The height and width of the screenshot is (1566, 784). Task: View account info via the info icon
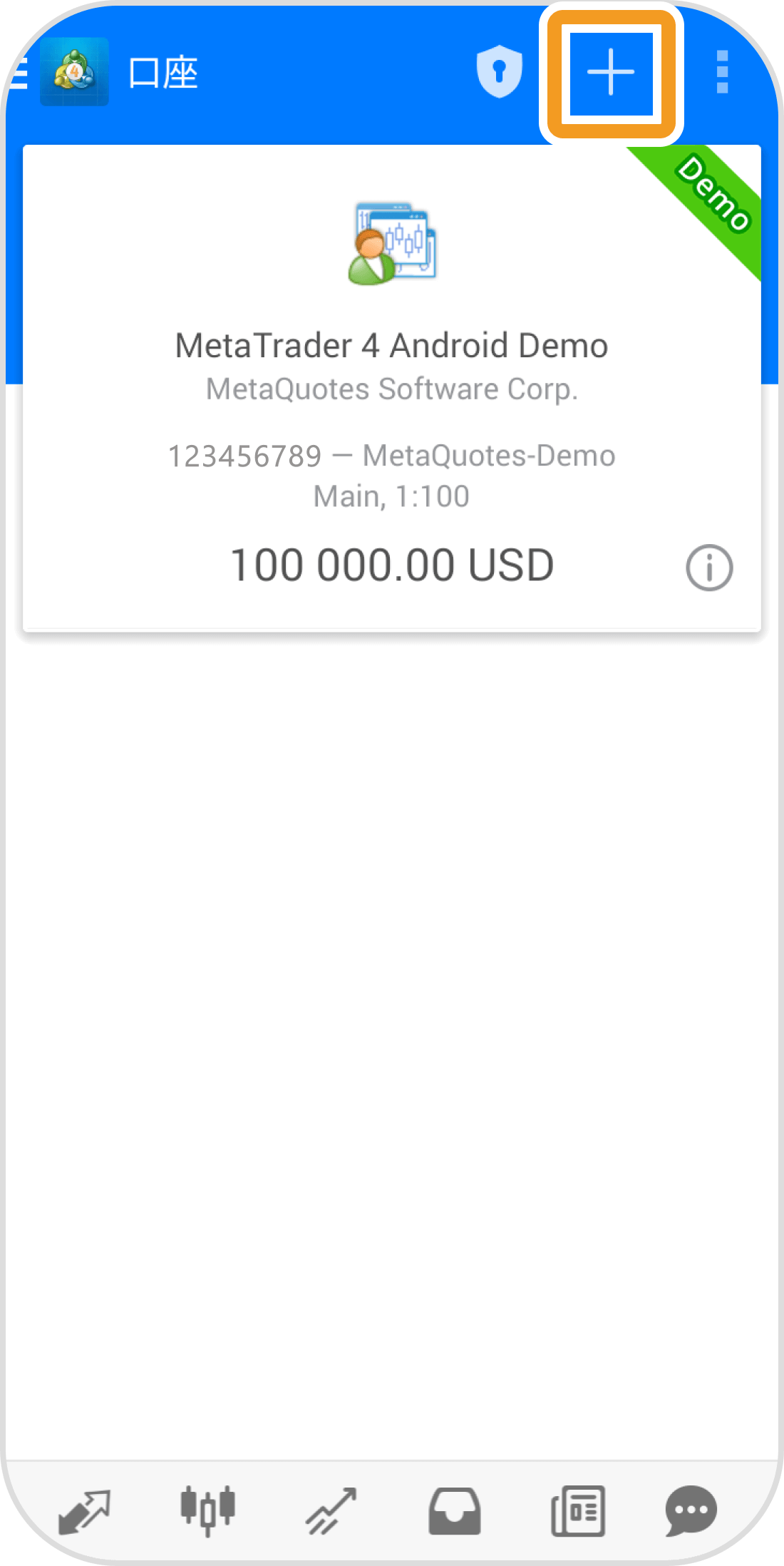708,568
